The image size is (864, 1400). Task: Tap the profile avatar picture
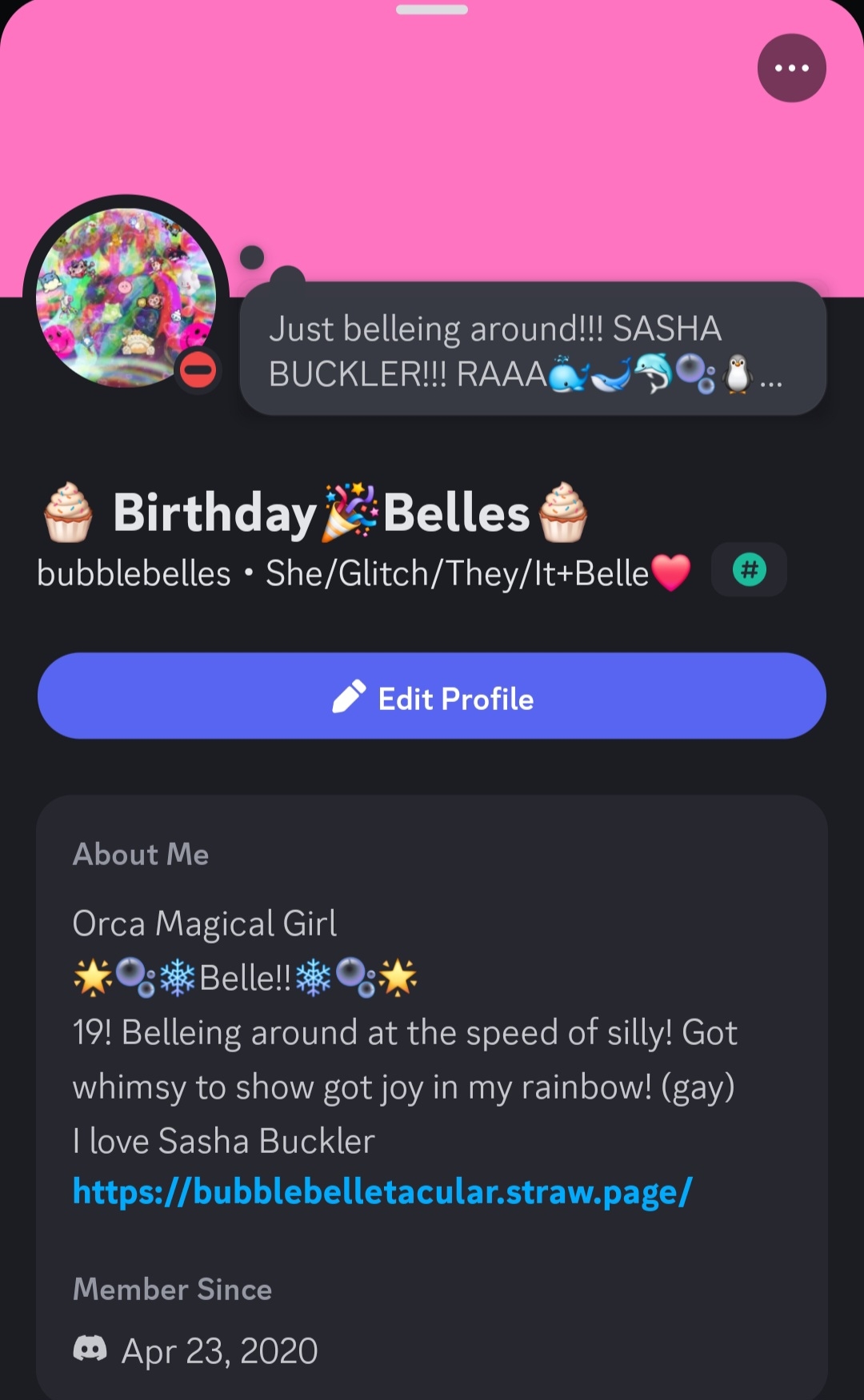[x=126, y=298]
